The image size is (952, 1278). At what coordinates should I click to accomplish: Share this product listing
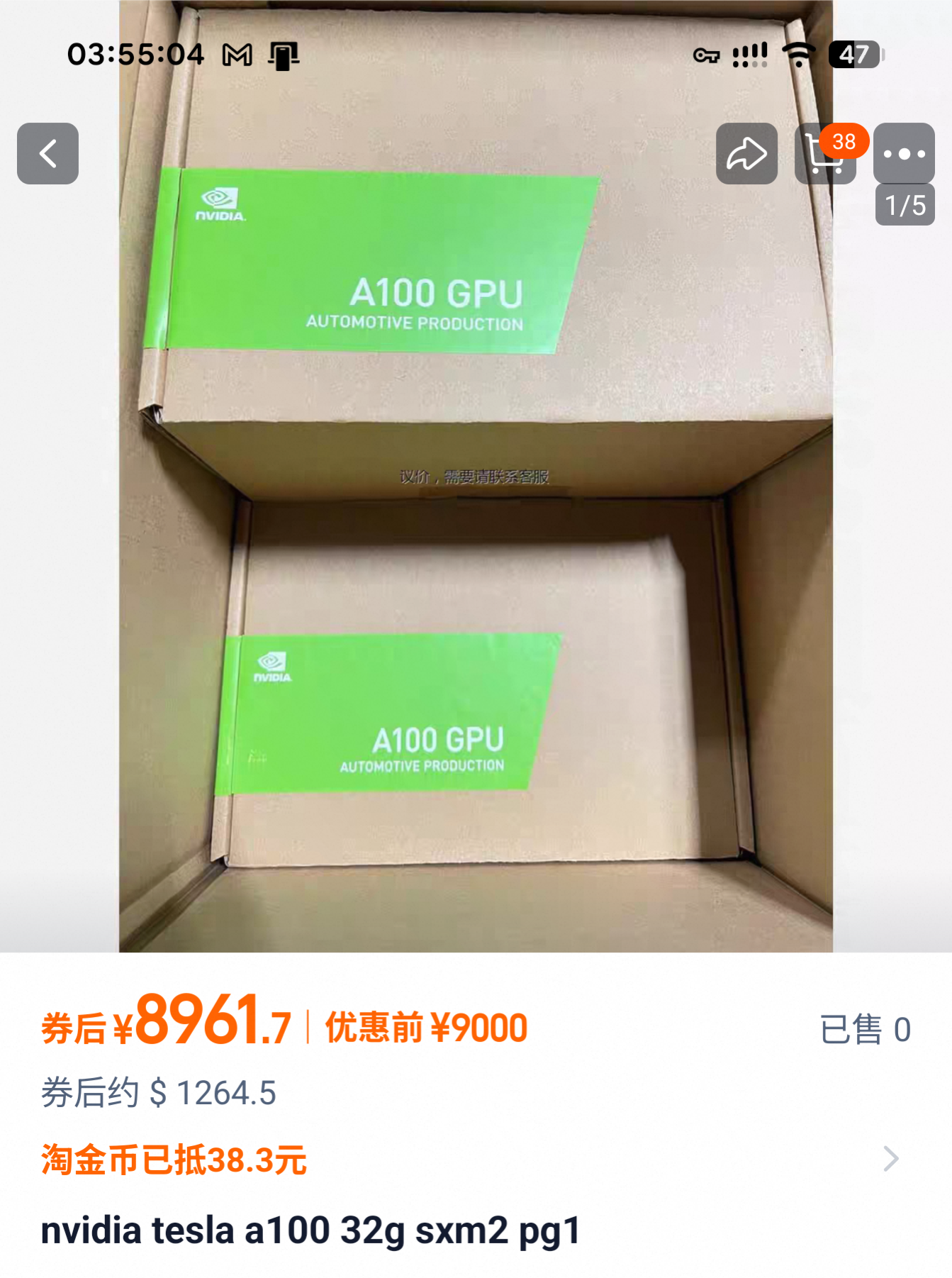click(746, 153)
